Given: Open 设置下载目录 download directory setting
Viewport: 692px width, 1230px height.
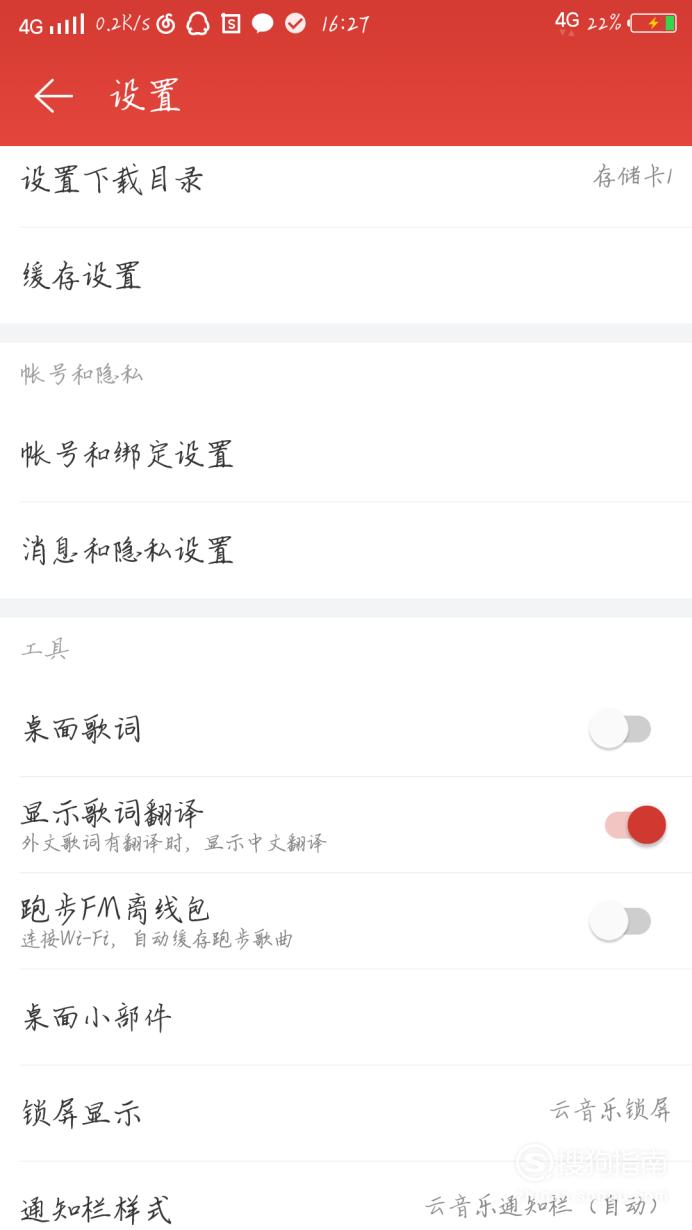Looking at the screenshot, I should (346, 181).
